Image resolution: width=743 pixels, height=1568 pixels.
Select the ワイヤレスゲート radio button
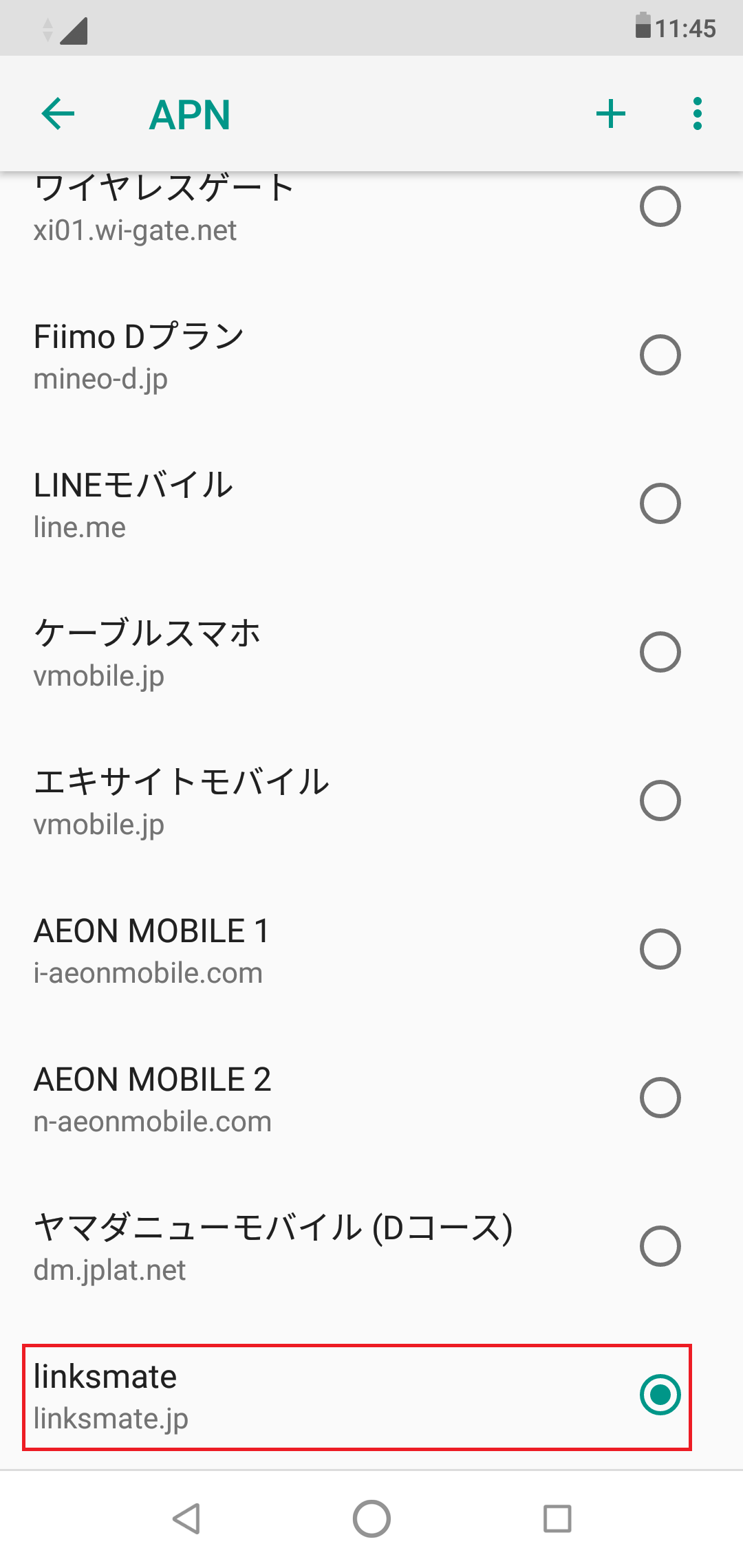click(x=661, y=205)
